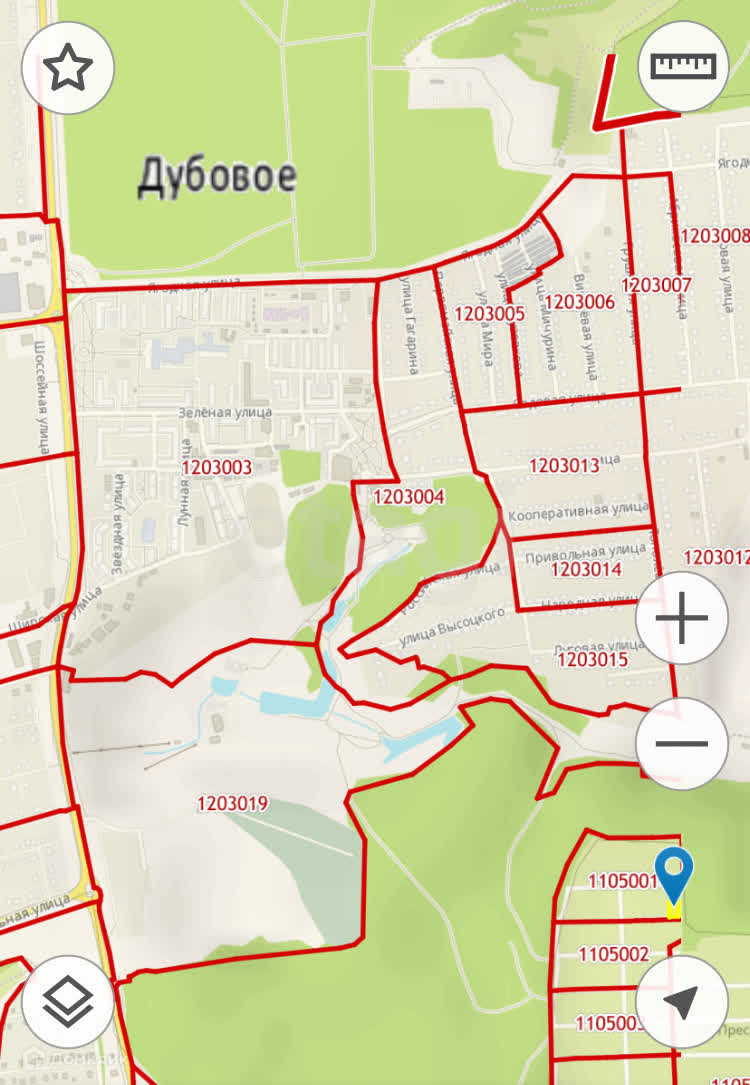
Task: Open the map layers selector
Action: (68, 1001)
